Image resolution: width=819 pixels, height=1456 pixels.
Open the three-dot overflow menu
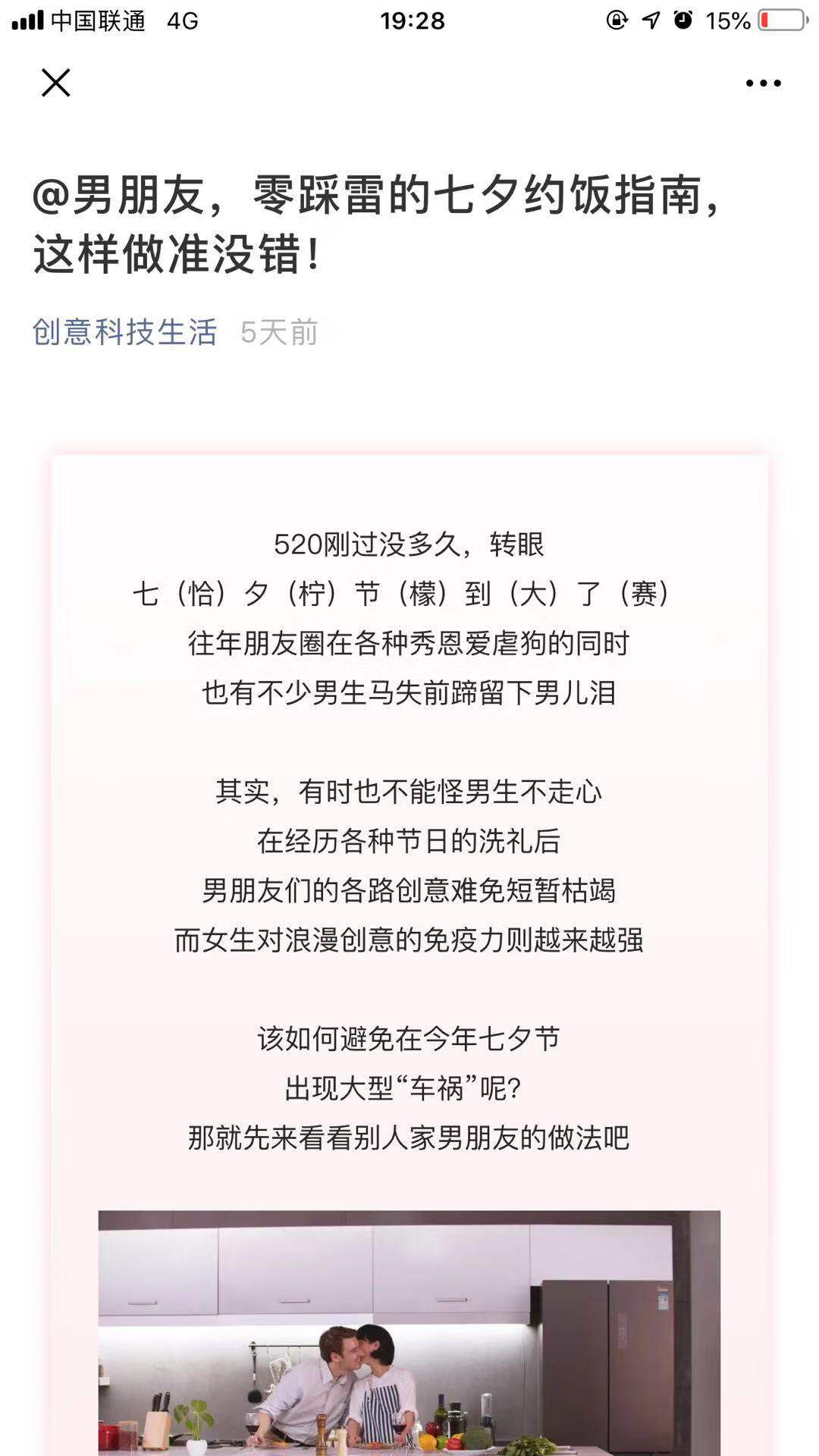pyautogui.click(x=763, y=83)
